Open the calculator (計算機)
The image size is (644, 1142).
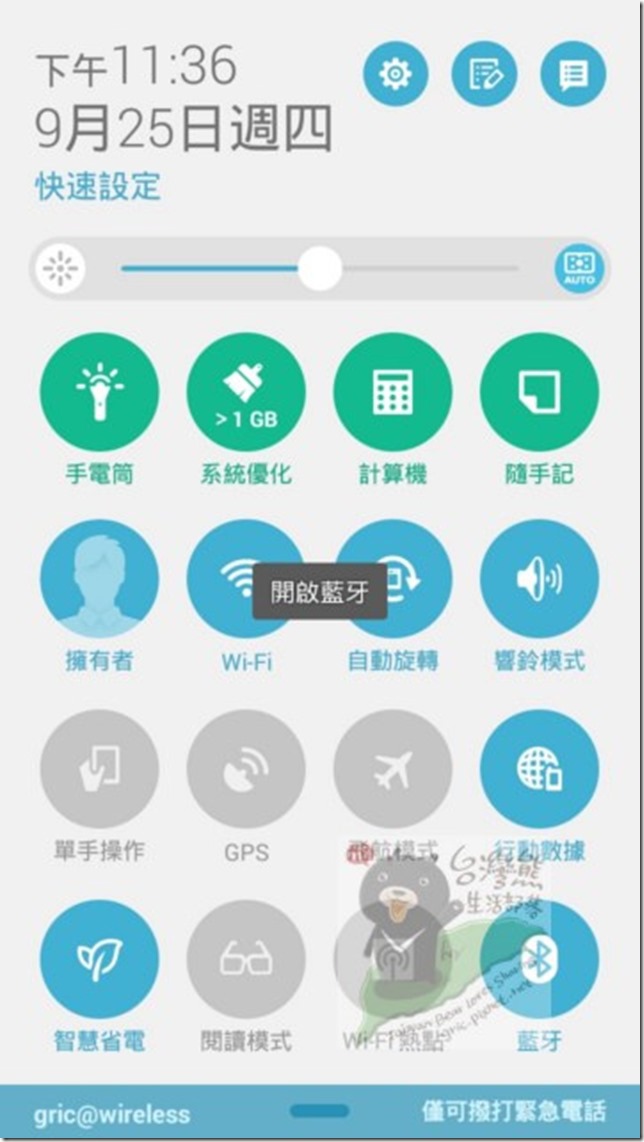(x=392, y=392)
